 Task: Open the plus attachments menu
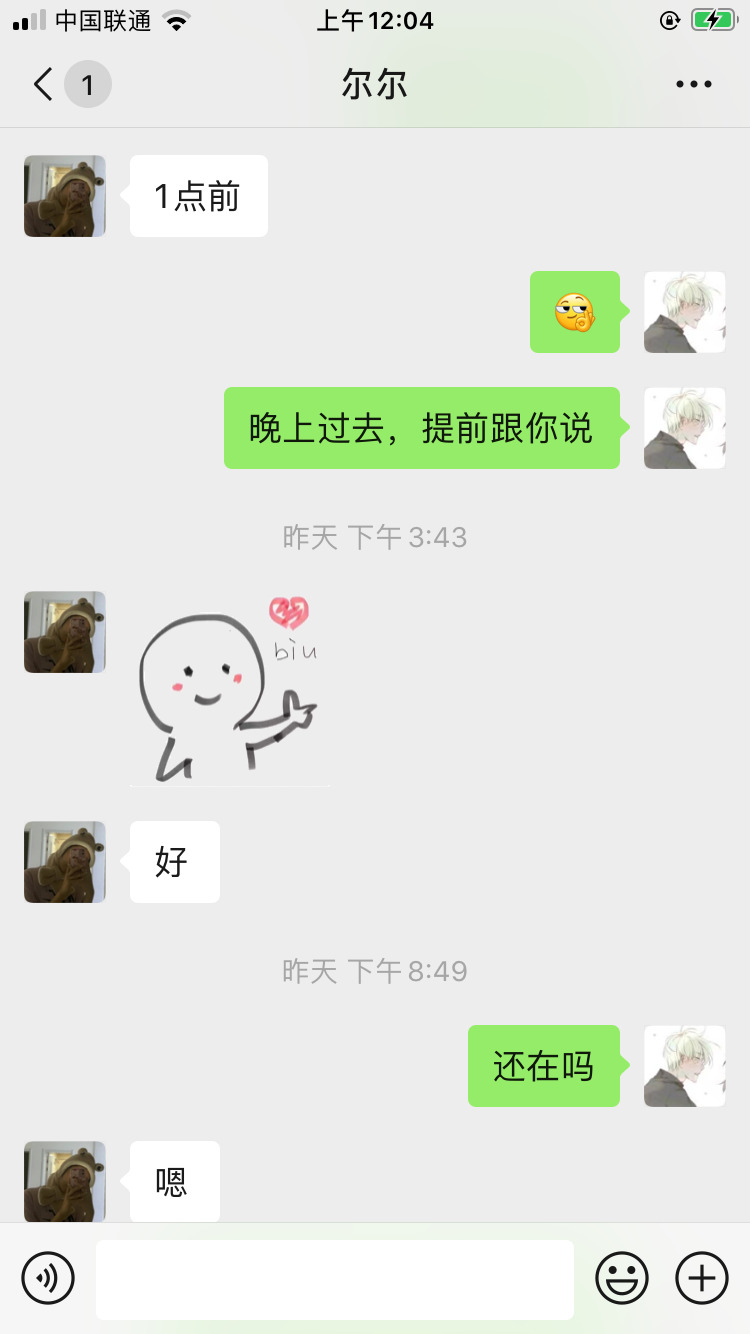(702, 1278)
